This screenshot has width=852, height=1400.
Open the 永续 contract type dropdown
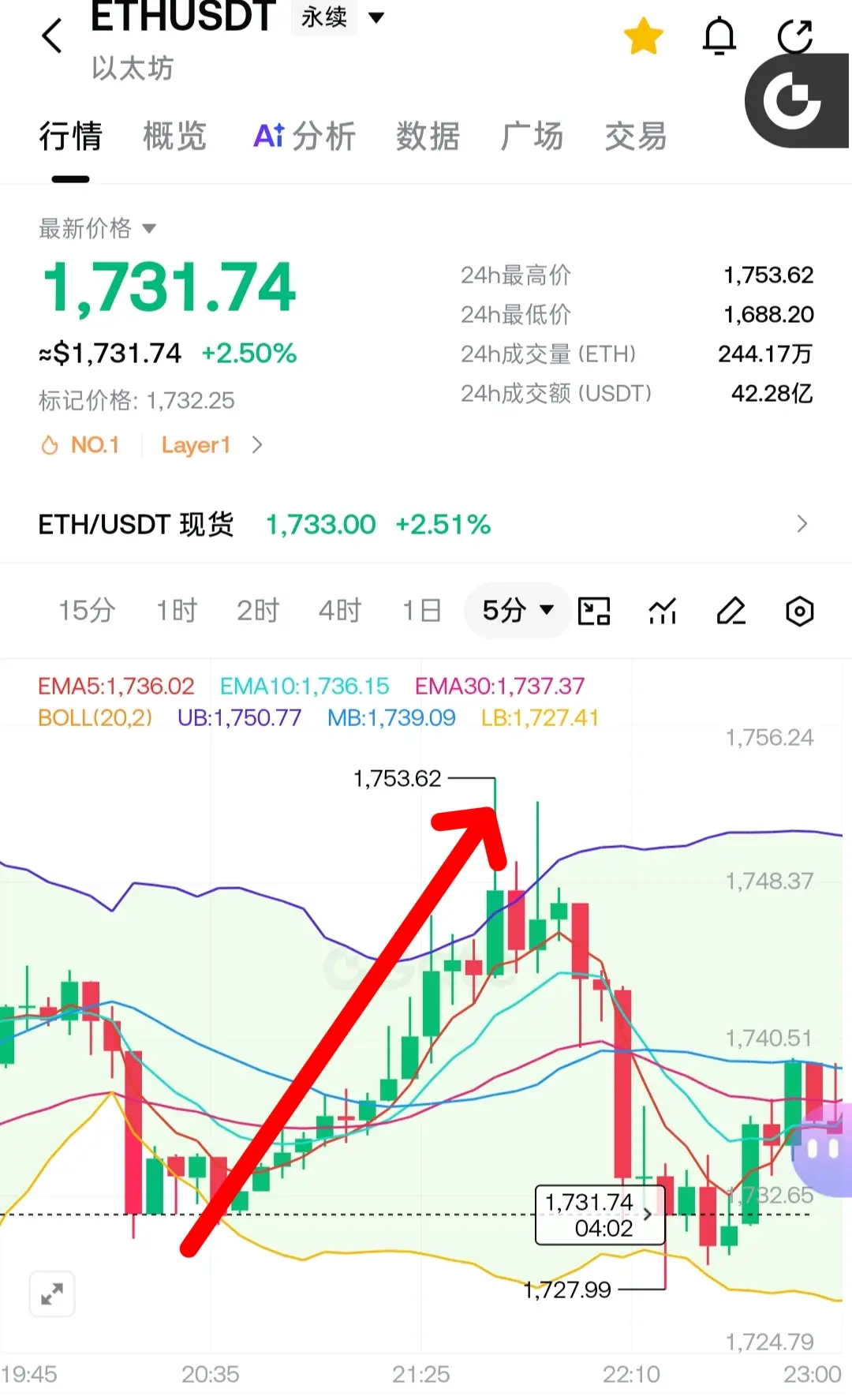click(x=339, y=17)
